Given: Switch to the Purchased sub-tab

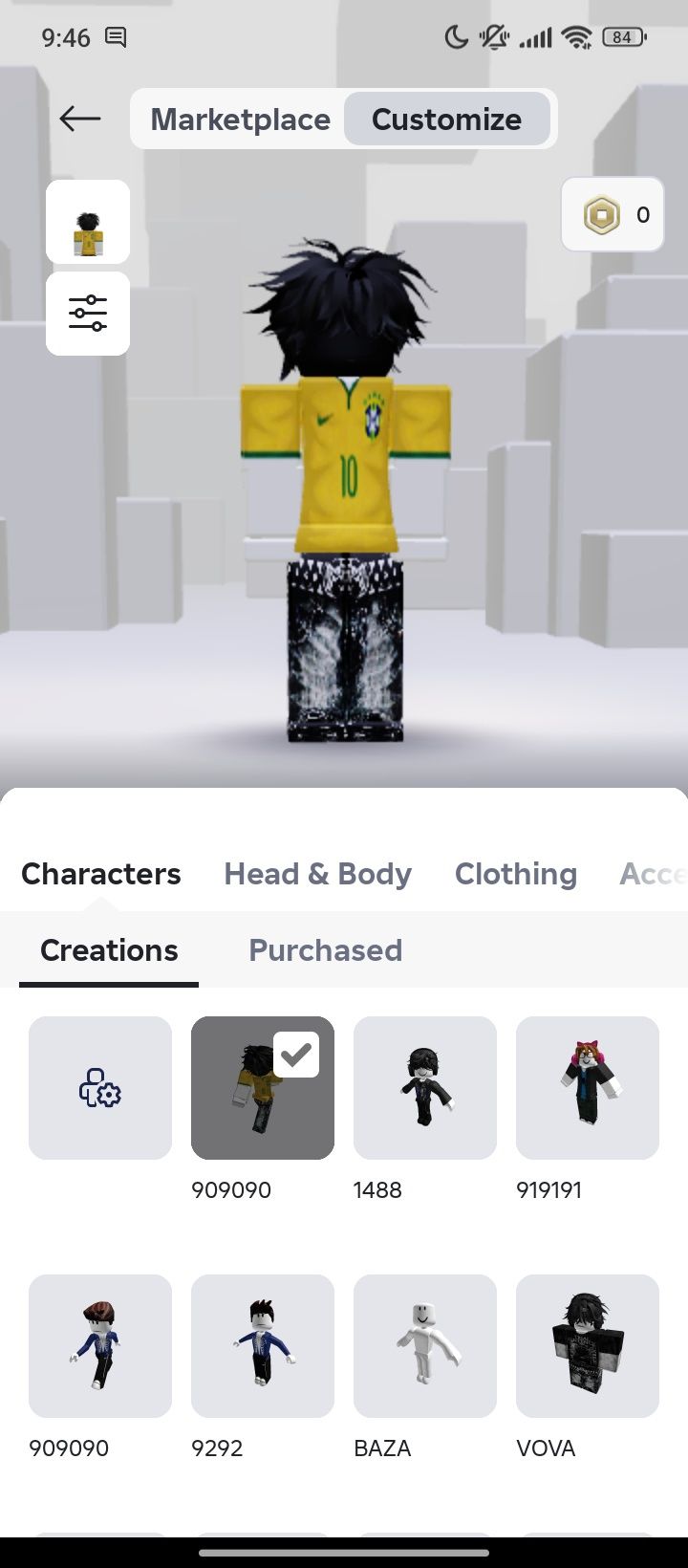Looking at the screenshot, I should pyautogui.click(x=325, y=950).
